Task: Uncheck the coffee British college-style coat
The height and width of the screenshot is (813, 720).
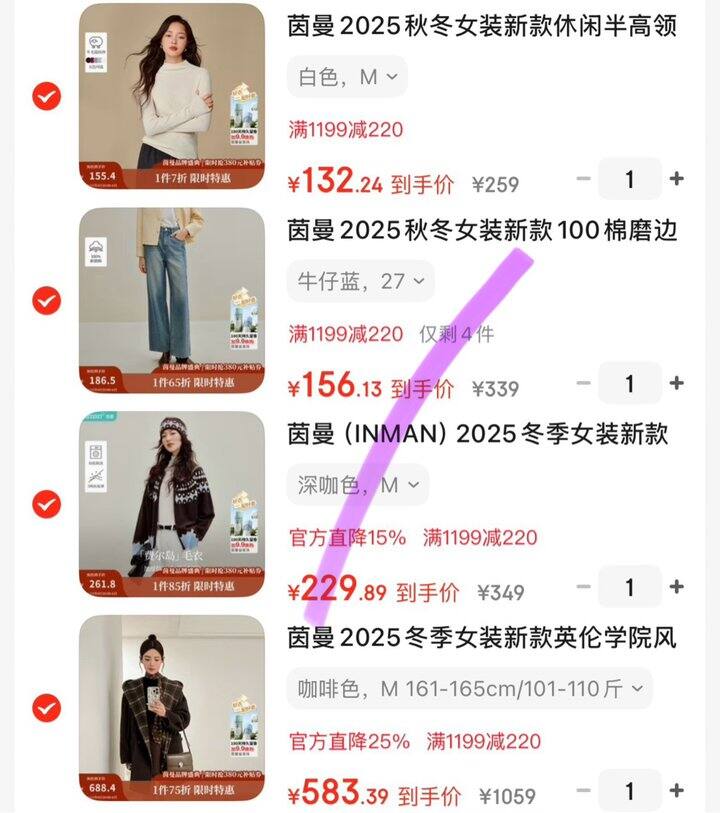Action: click(x=46, y=708)
